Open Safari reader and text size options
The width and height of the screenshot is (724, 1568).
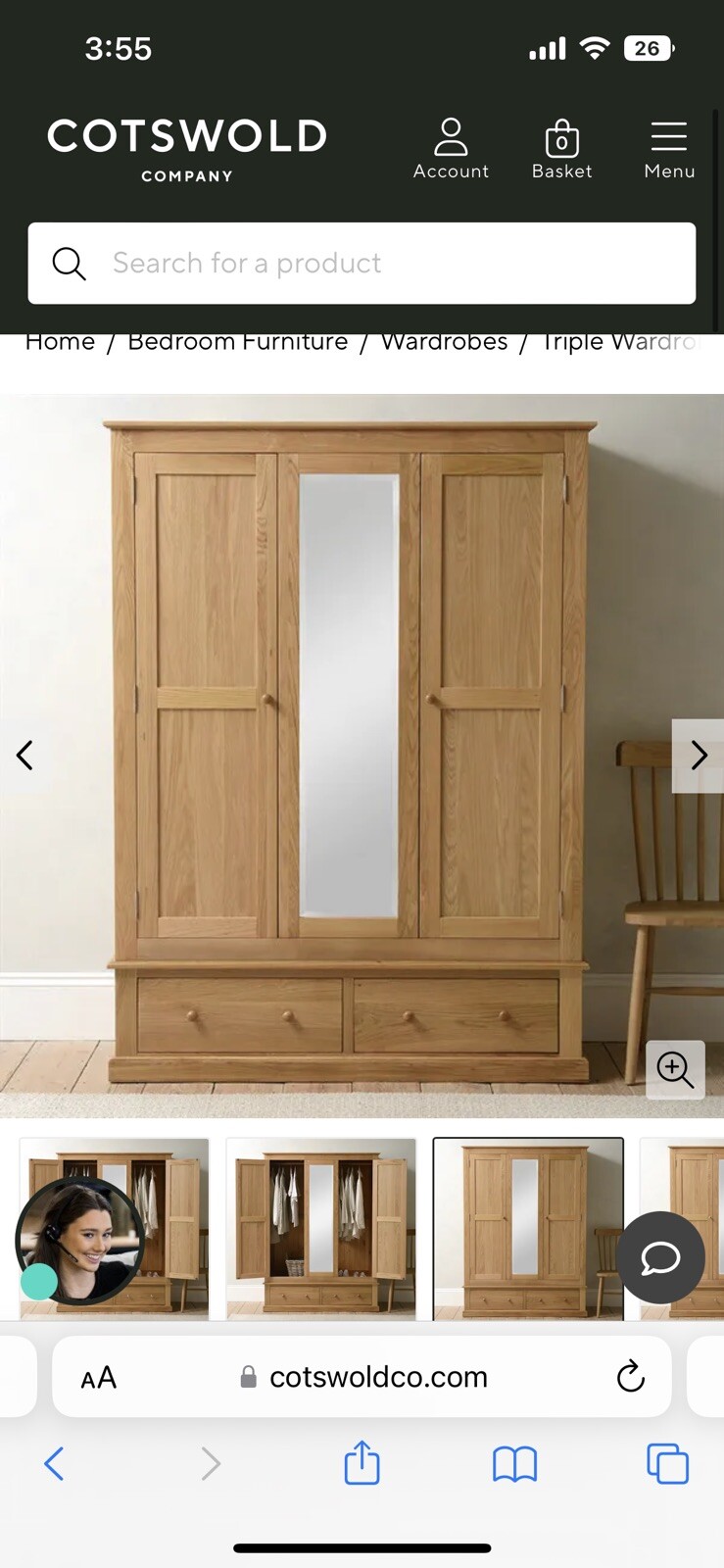(98, 1378)
